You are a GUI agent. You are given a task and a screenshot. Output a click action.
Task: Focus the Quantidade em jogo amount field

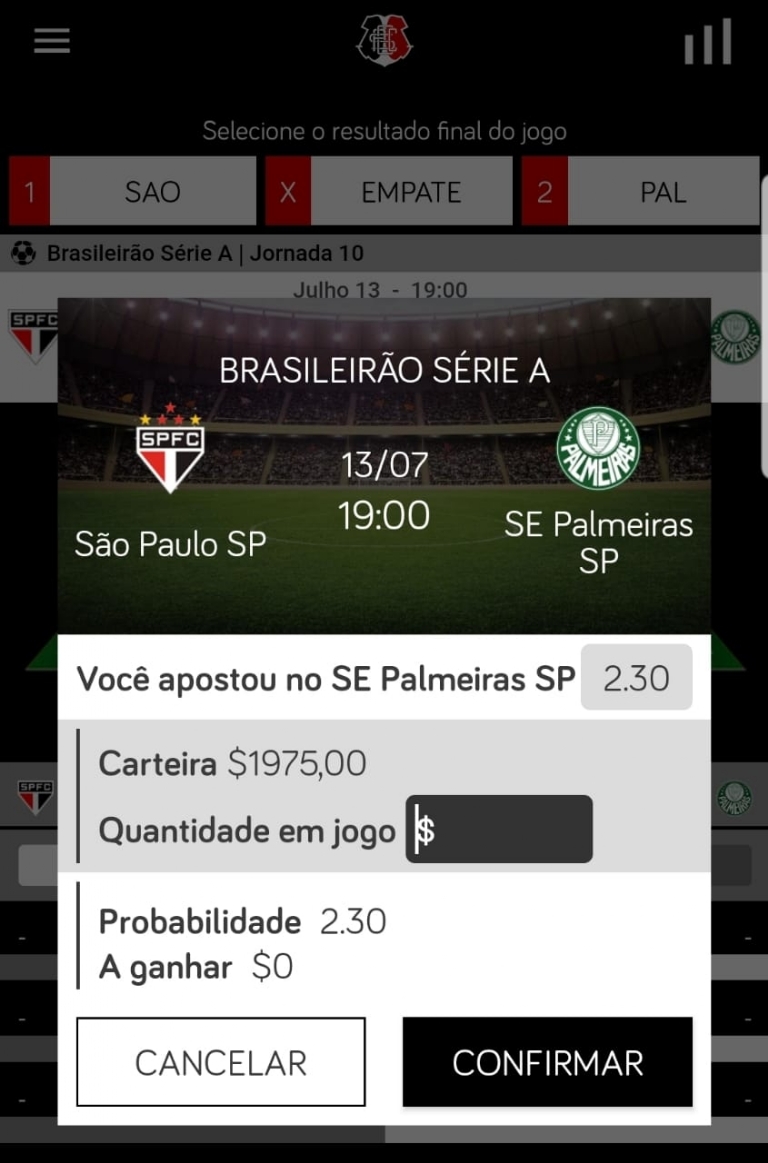(499, 829)
